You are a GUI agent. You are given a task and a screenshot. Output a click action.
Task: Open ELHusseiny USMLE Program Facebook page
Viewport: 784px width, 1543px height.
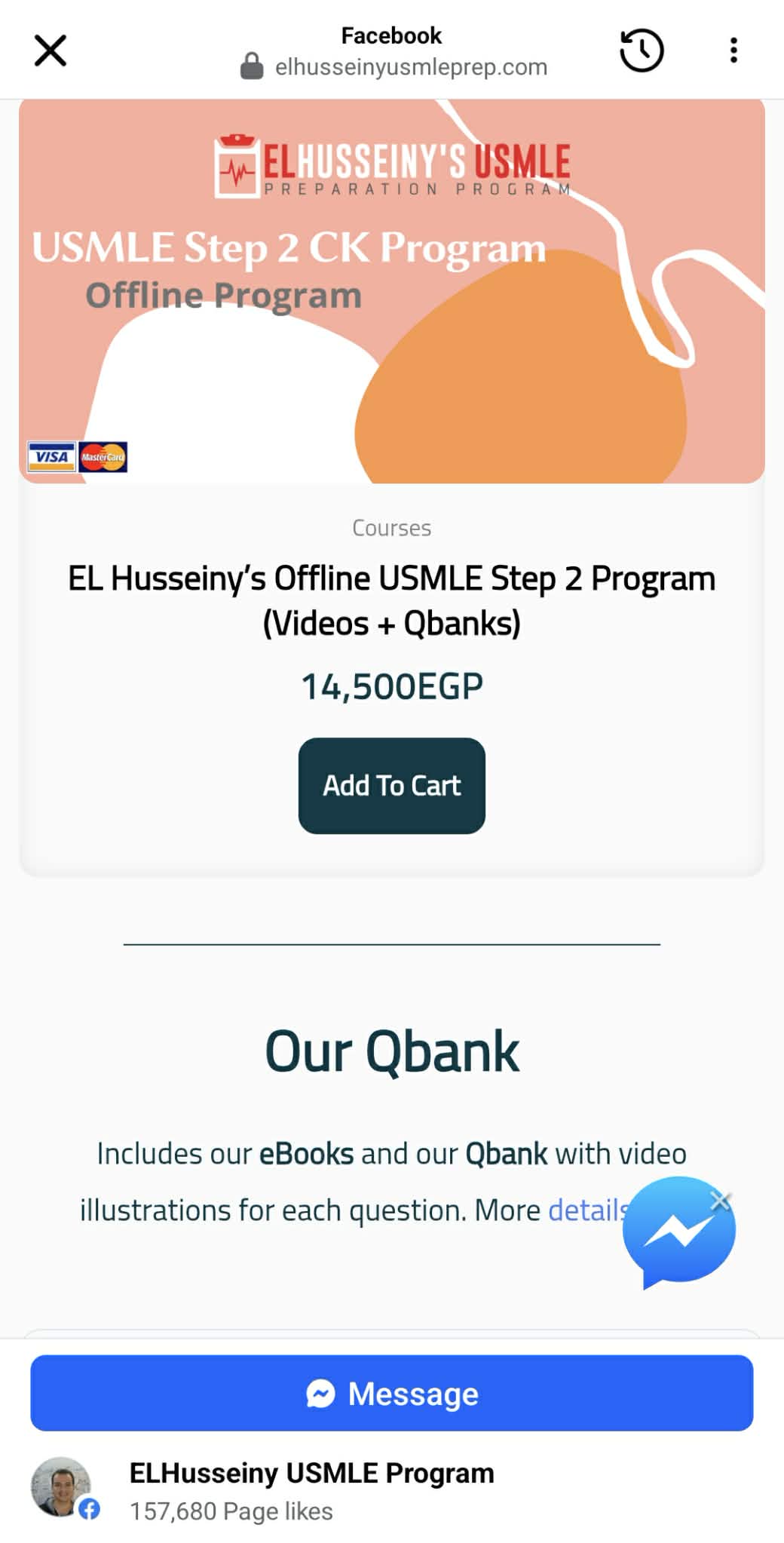click(311, 1473)
